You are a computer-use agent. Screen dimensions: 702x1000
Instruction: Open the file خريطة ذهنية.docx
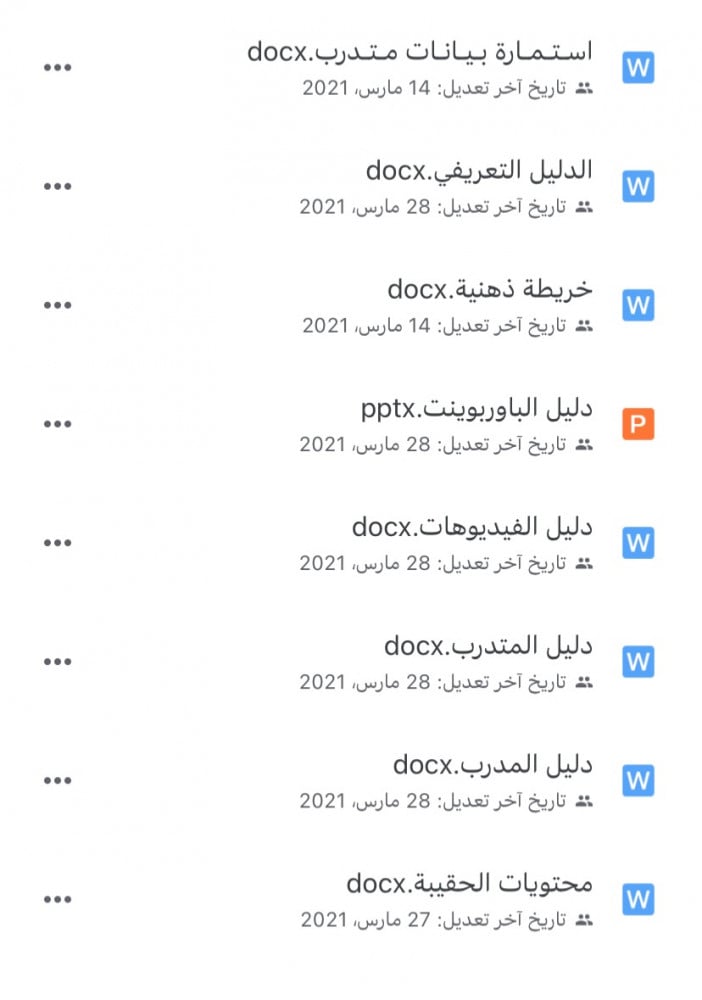(490, 290)
